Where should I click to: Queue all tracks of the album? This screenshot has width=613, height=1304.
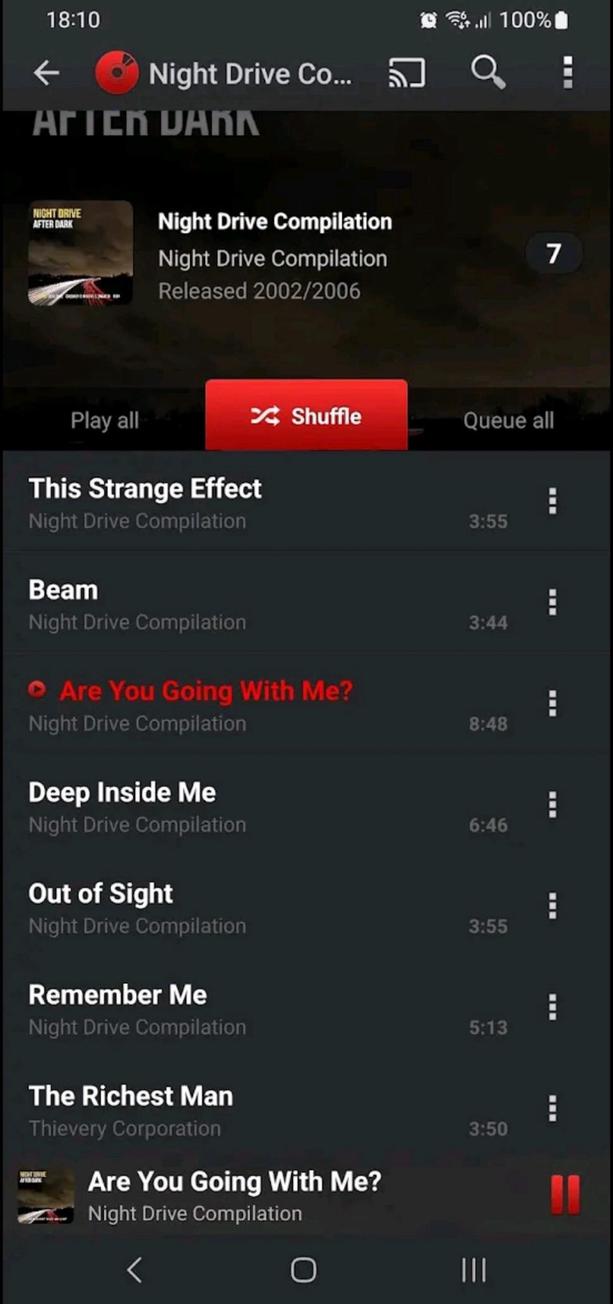[508, 420]
